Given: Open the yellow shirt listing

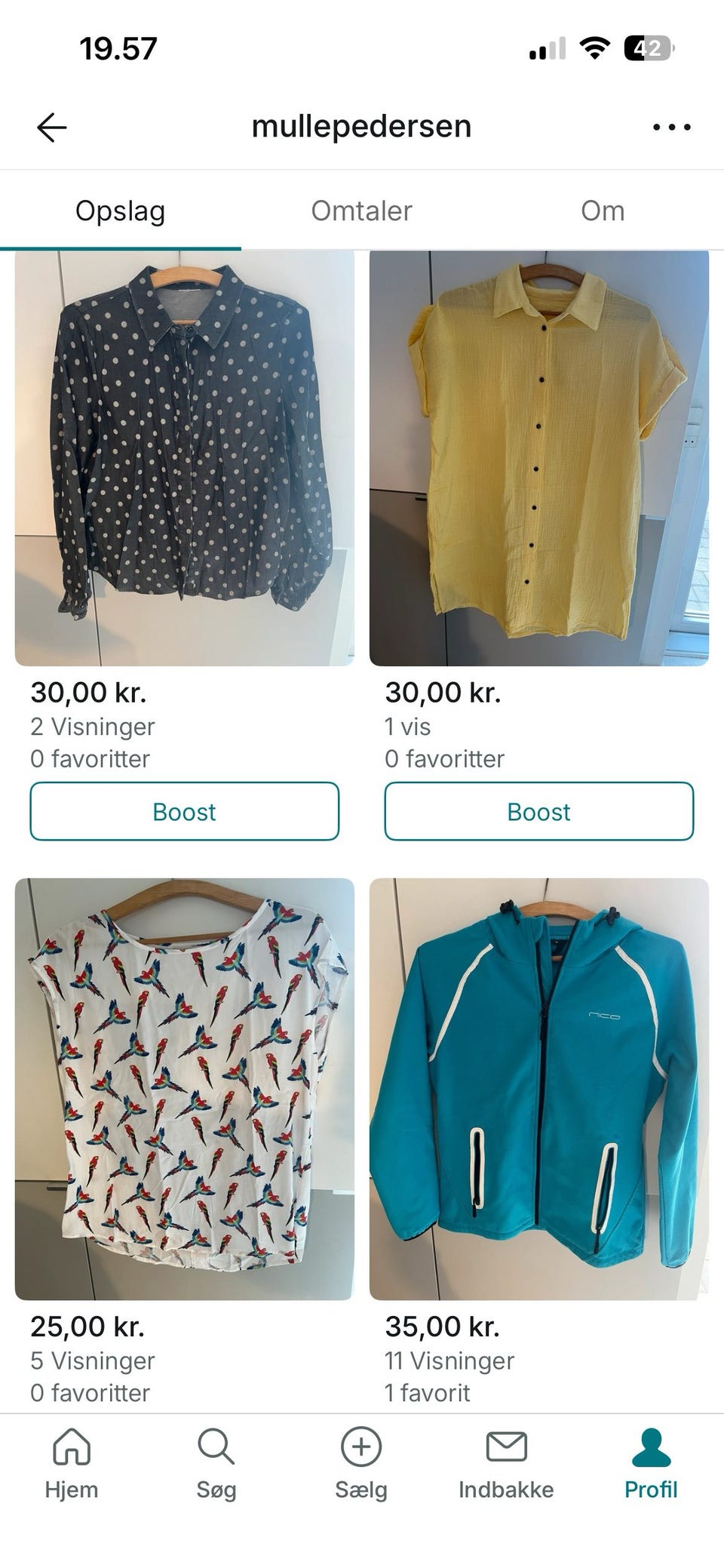Looking at the screenshot, I should point(539,458).
